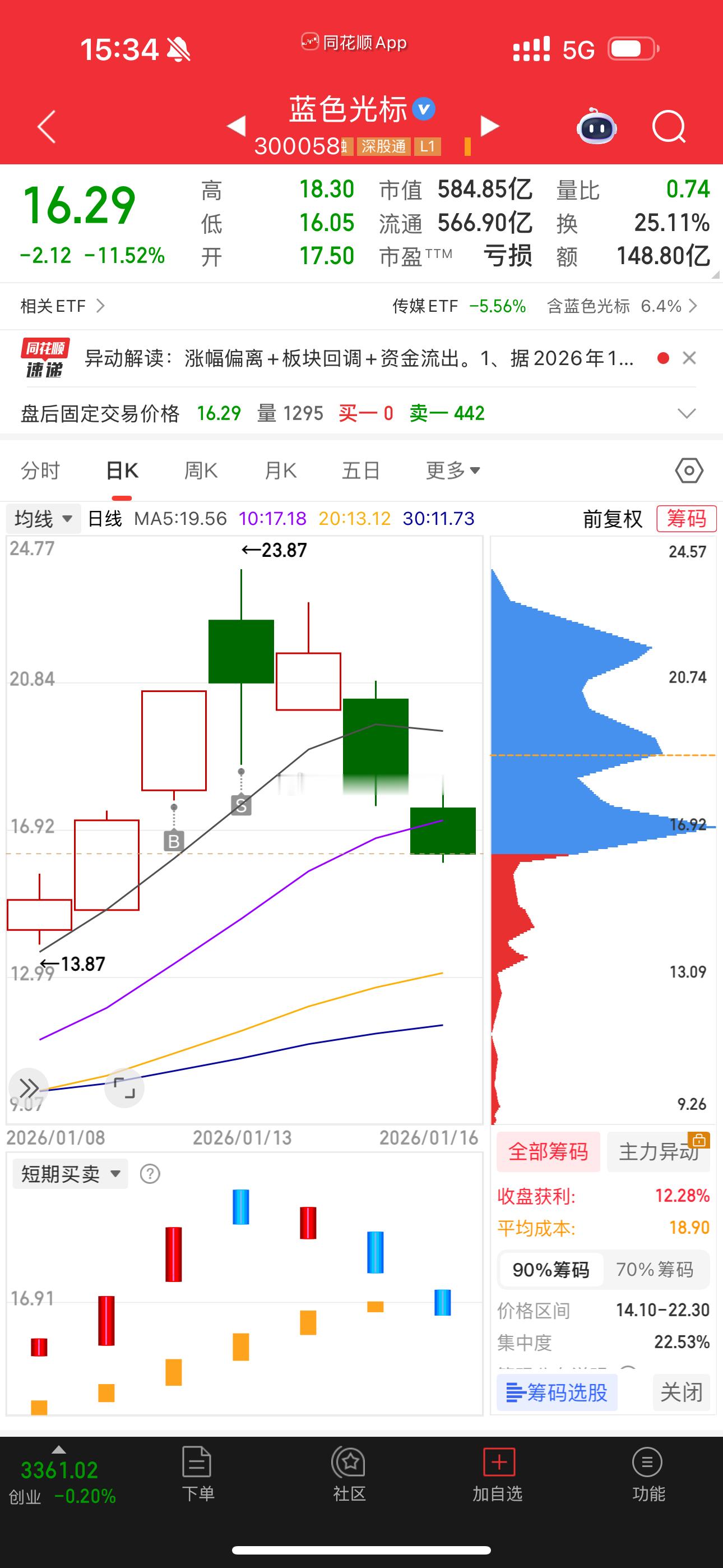Toggle the 筹码 chip distribution button

click(686, 519)
